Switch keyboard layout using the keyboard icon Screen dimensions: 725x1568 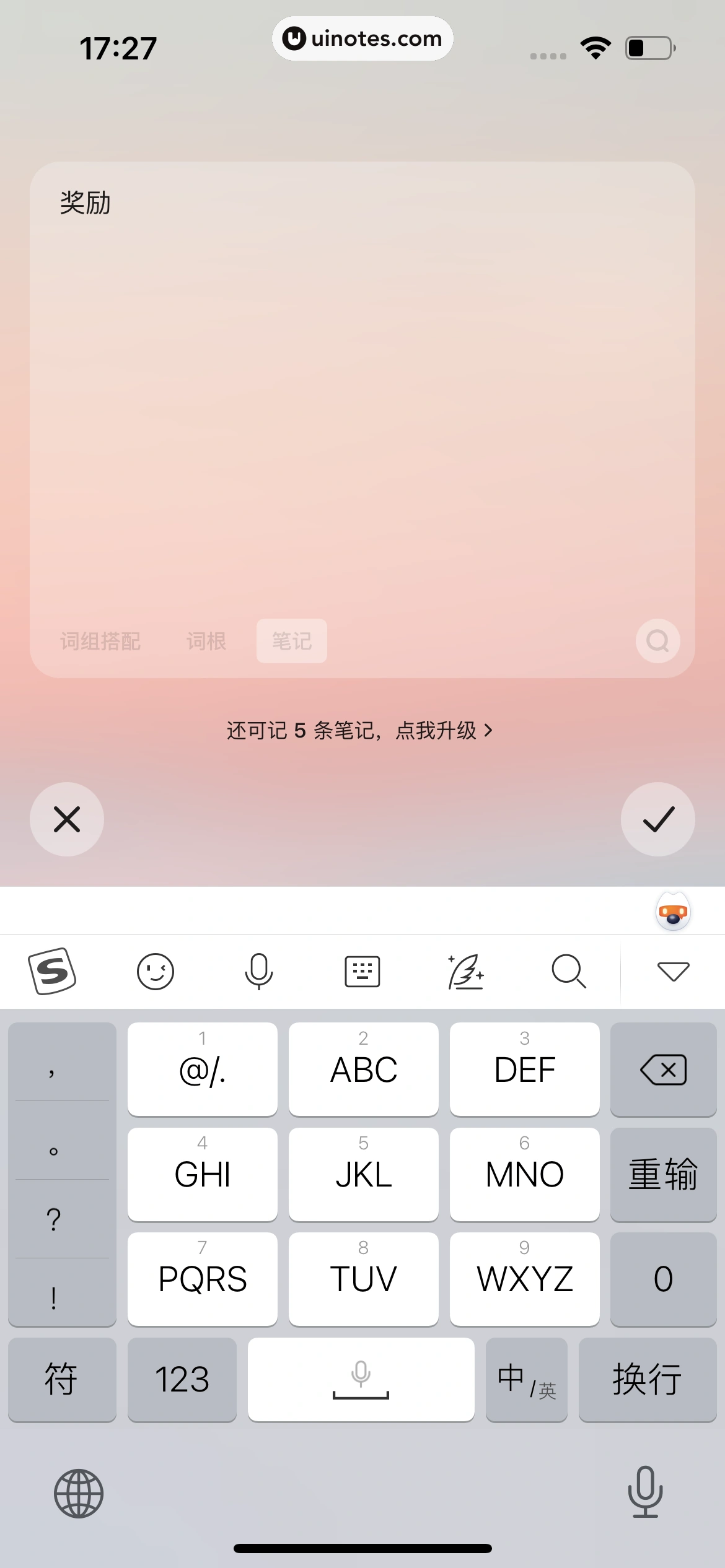pyautogui.click(x=362, y=971)
